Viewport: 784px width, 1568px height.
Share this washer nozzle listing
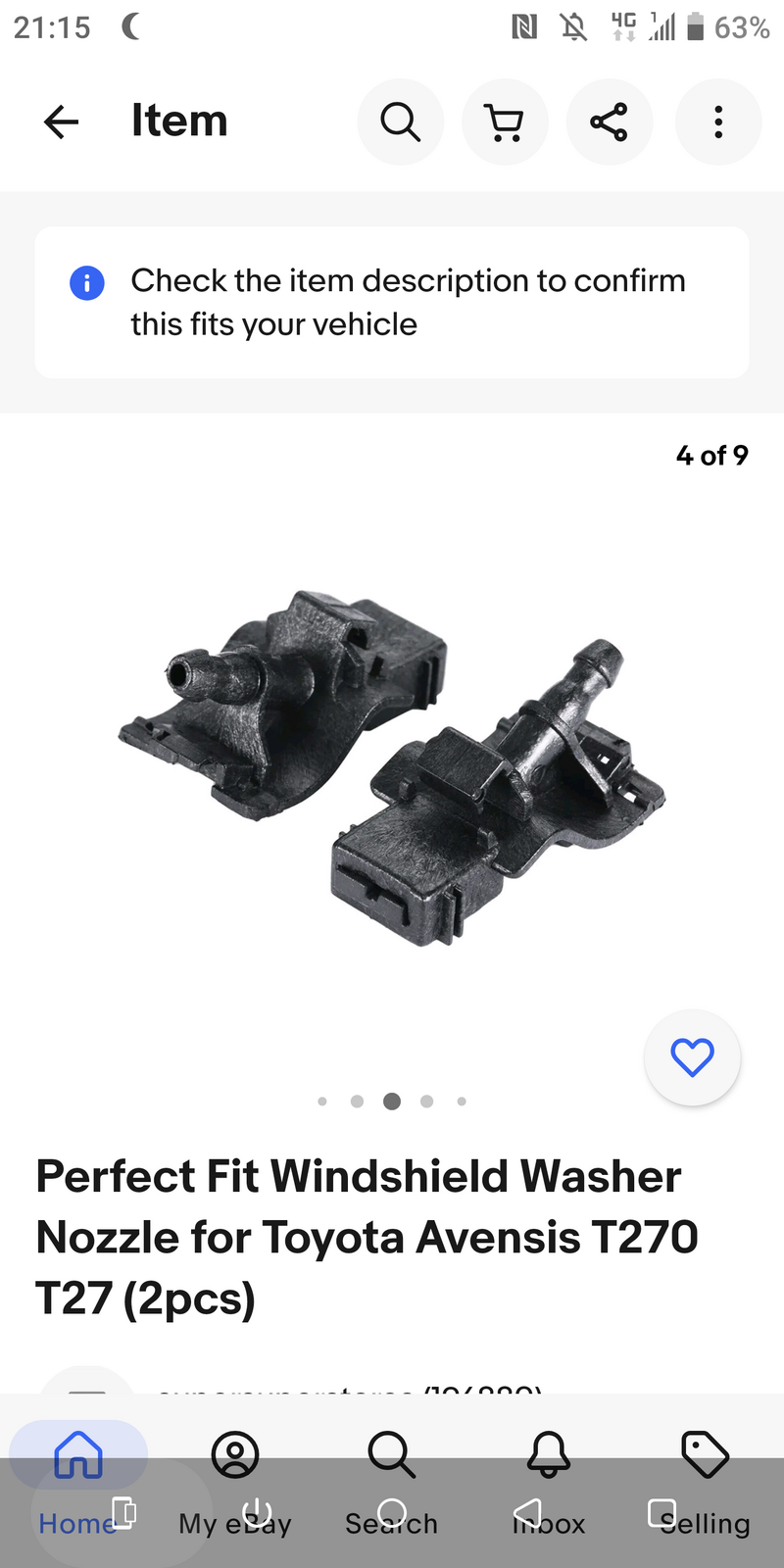(609, 122)
